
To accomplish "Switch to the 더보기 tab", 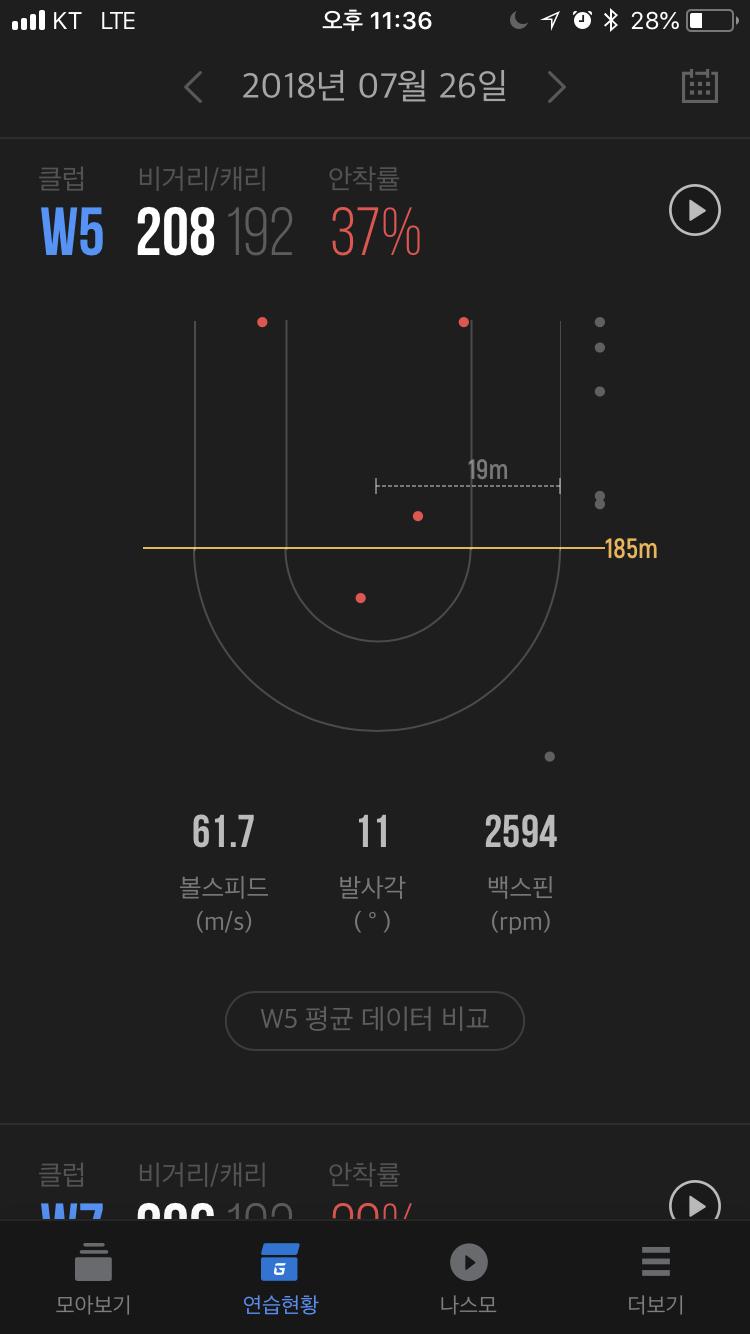I will pyautogui.click(x=656, y=1278).
